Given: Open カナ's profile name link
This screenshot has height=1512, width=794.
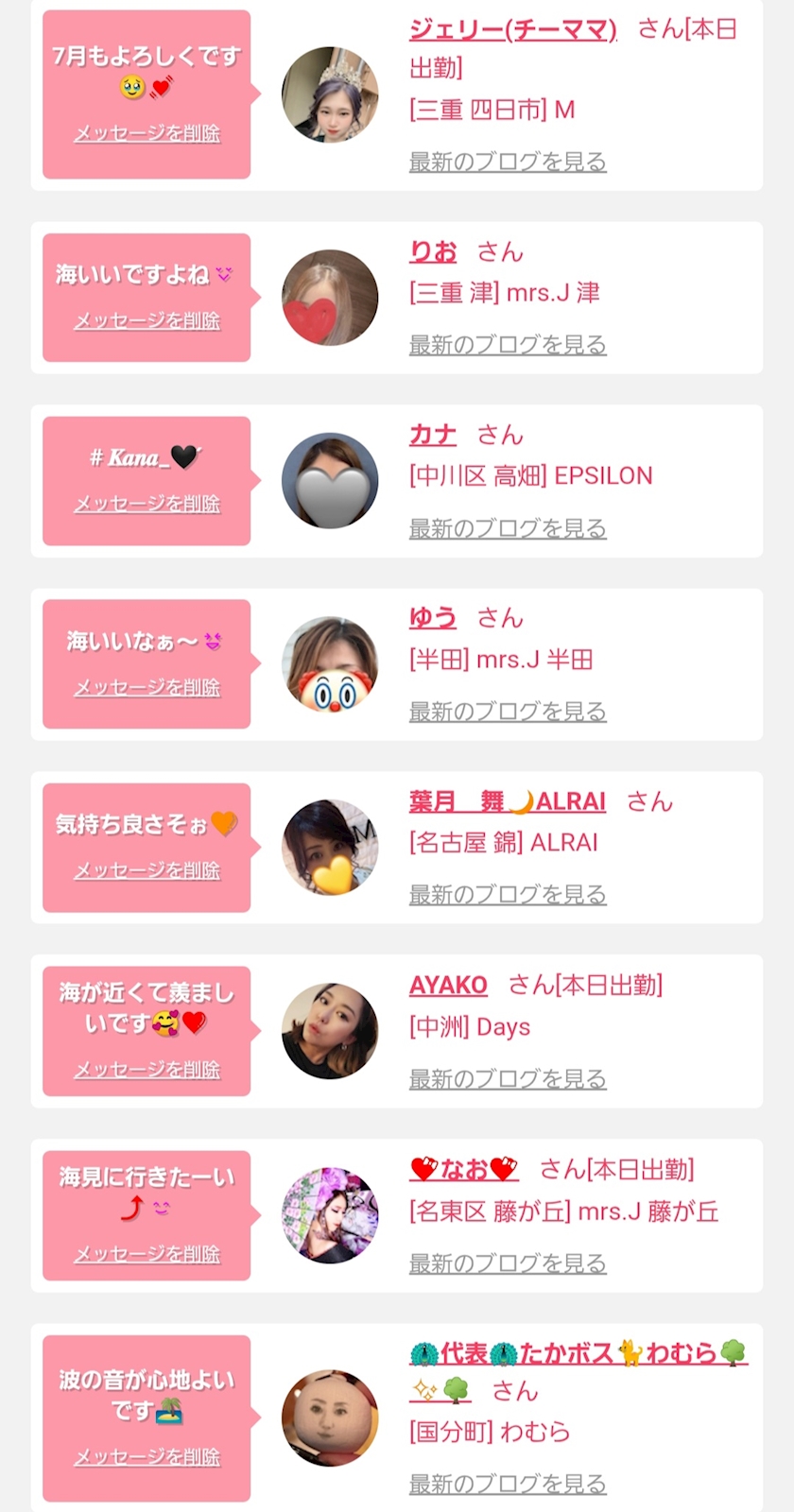Looking at the screenshot, I should (x=432, y=436).
